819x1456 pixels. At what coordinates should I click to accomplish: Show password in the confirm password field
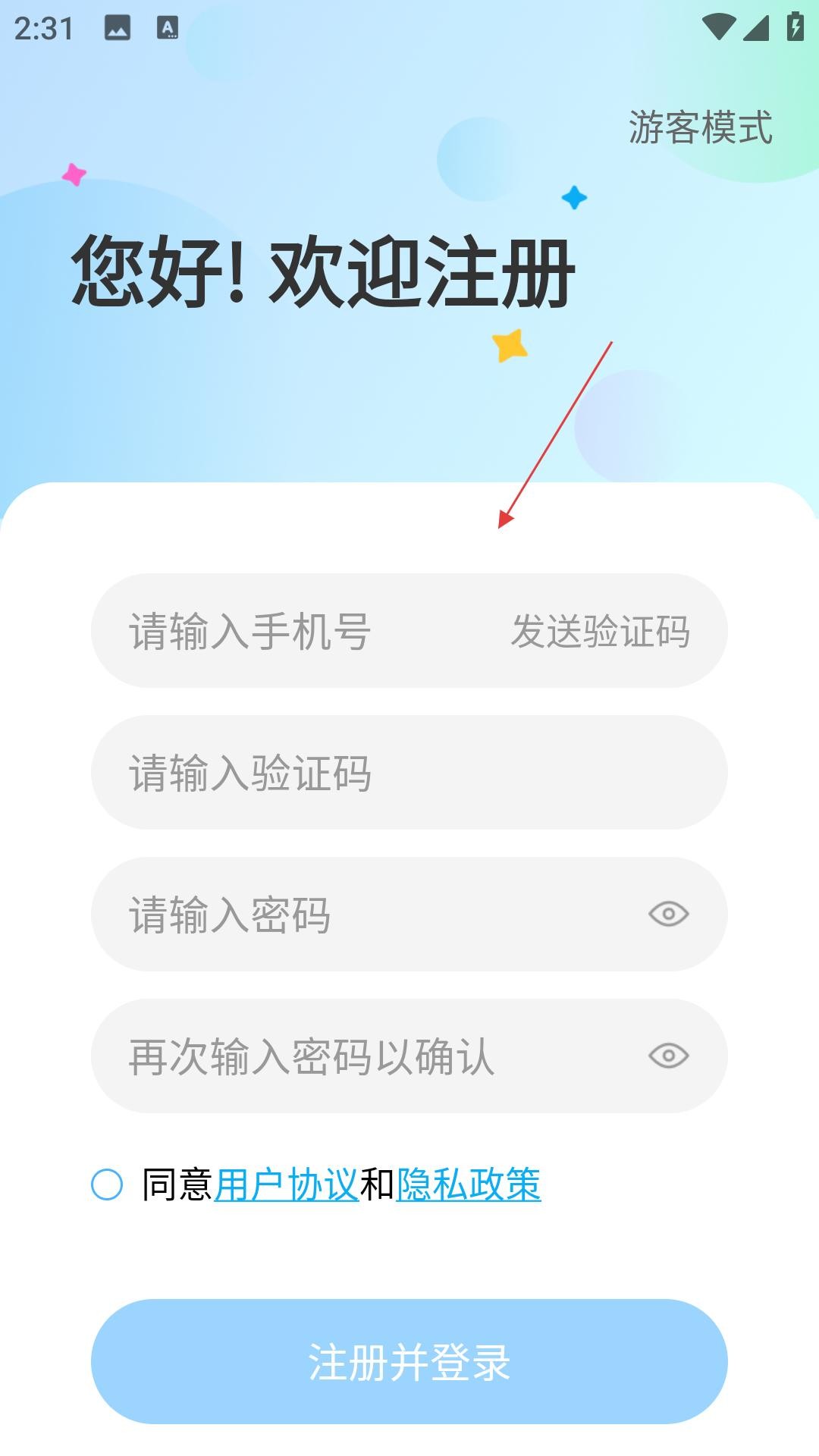point(668,1056)
